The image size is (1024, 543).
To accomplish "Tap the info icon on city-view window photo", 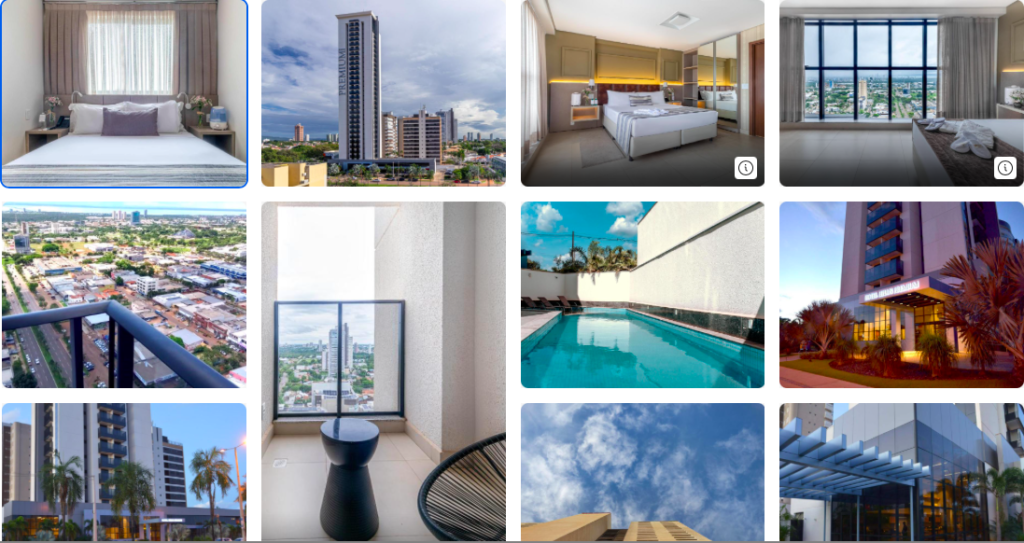I will point(1005,167).
